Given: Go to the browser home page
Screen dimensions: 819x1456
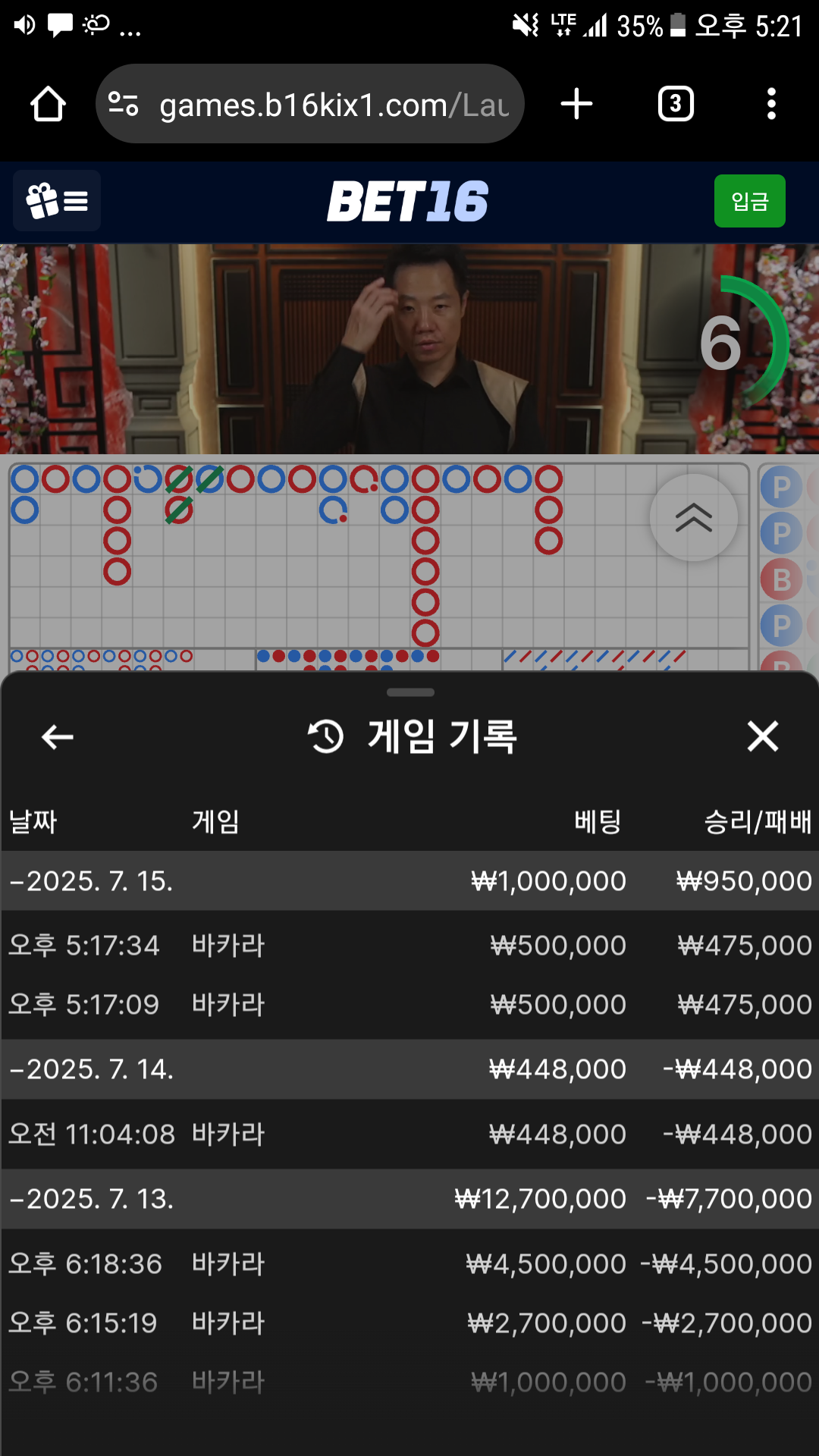Looking at the screenshot, I should coord(48,104).
